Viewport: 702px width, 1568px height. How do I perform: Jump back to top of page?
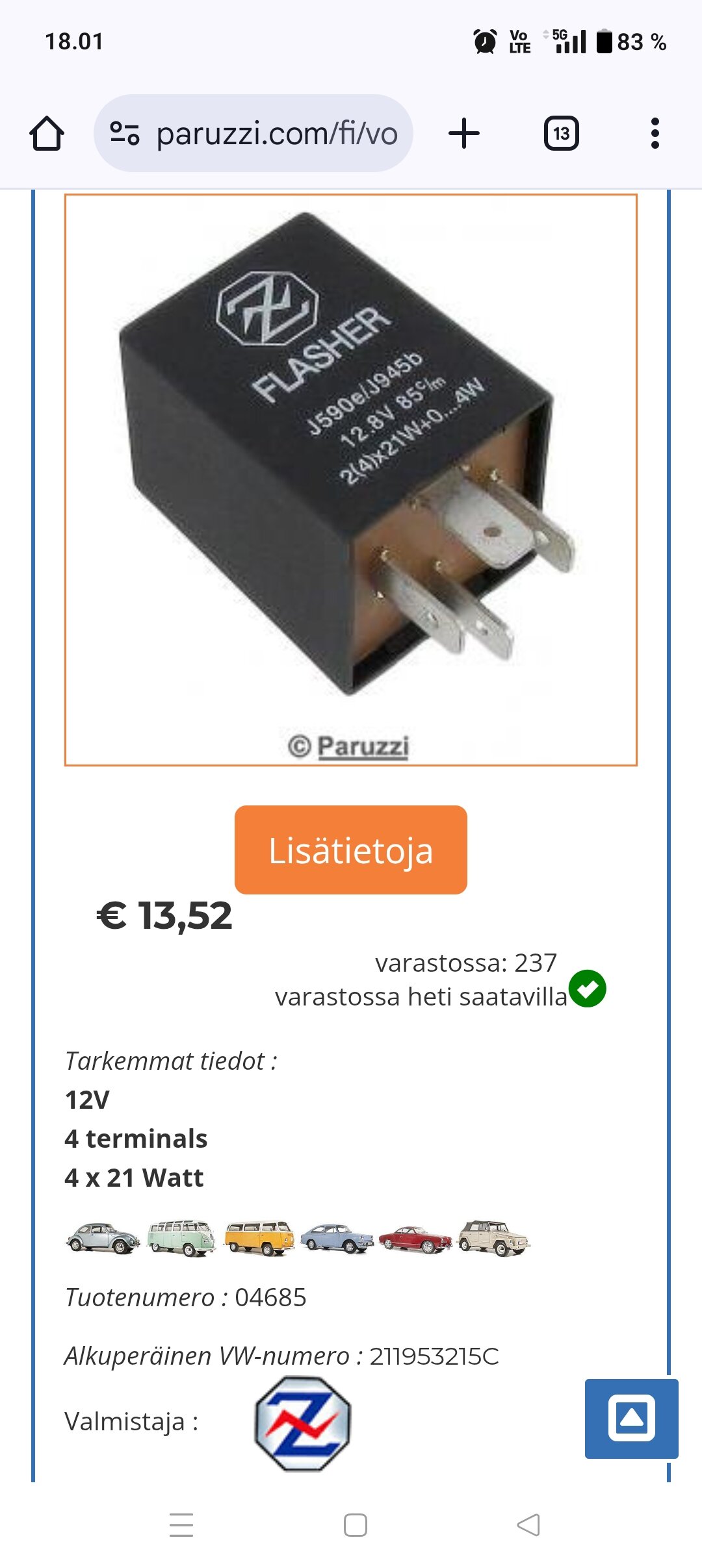pyautogui.click(x=632, y=1419)
